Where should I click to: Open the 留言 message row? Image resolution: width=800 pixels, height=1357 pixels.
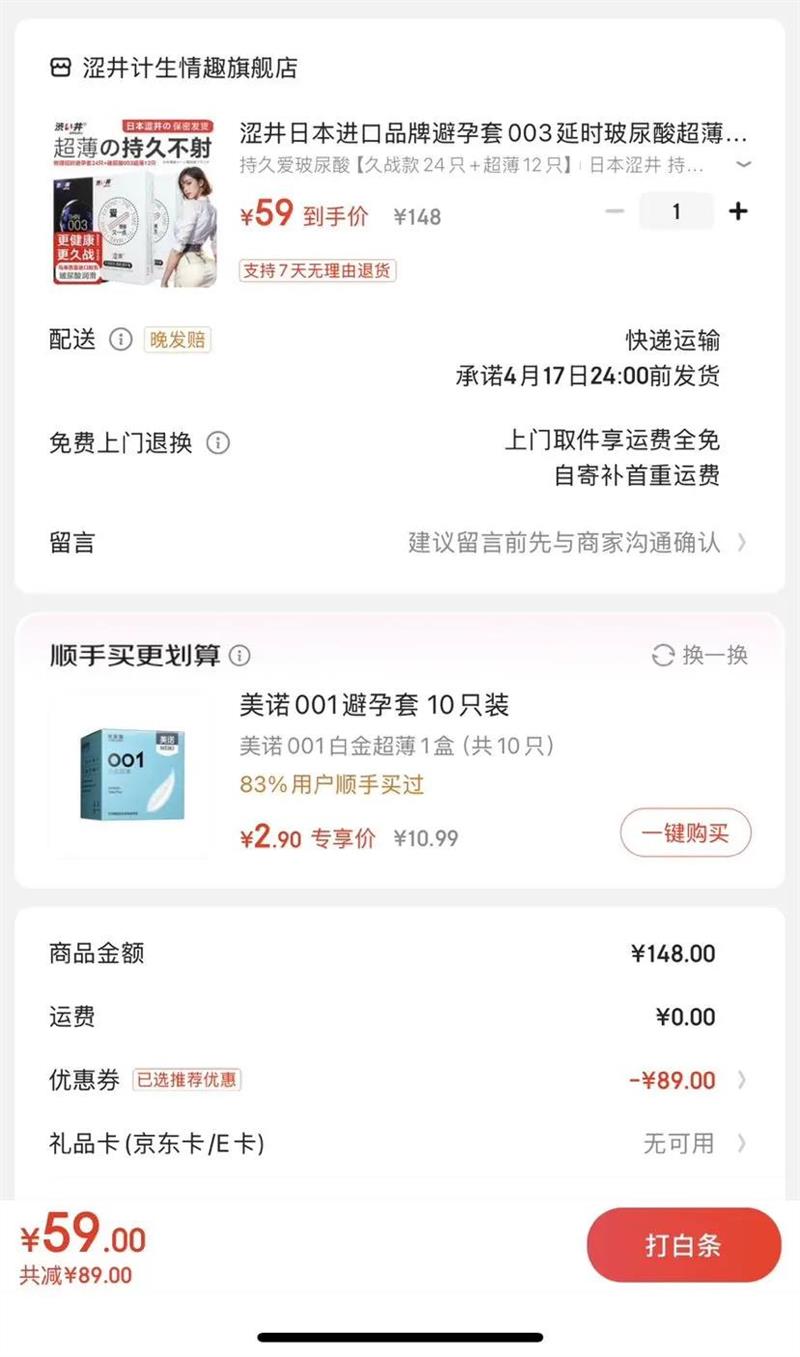pos(400,543)
